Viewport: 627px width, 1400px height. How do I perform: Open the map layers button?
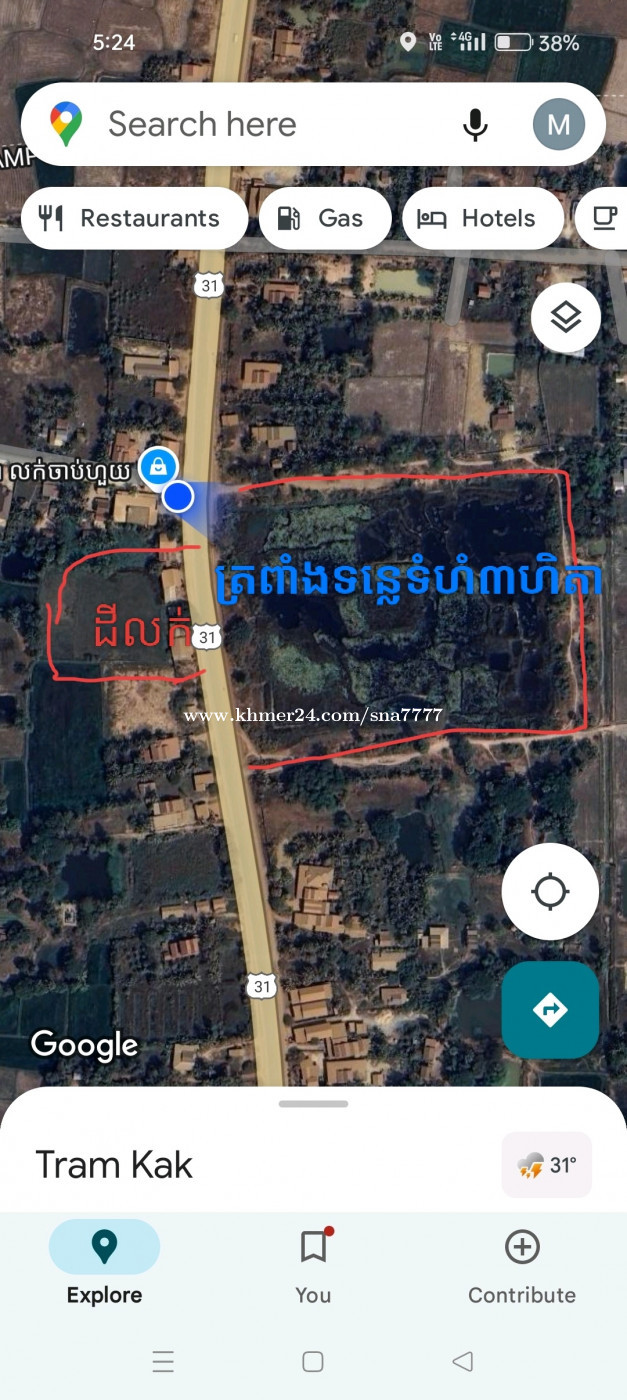click(566, 318)
